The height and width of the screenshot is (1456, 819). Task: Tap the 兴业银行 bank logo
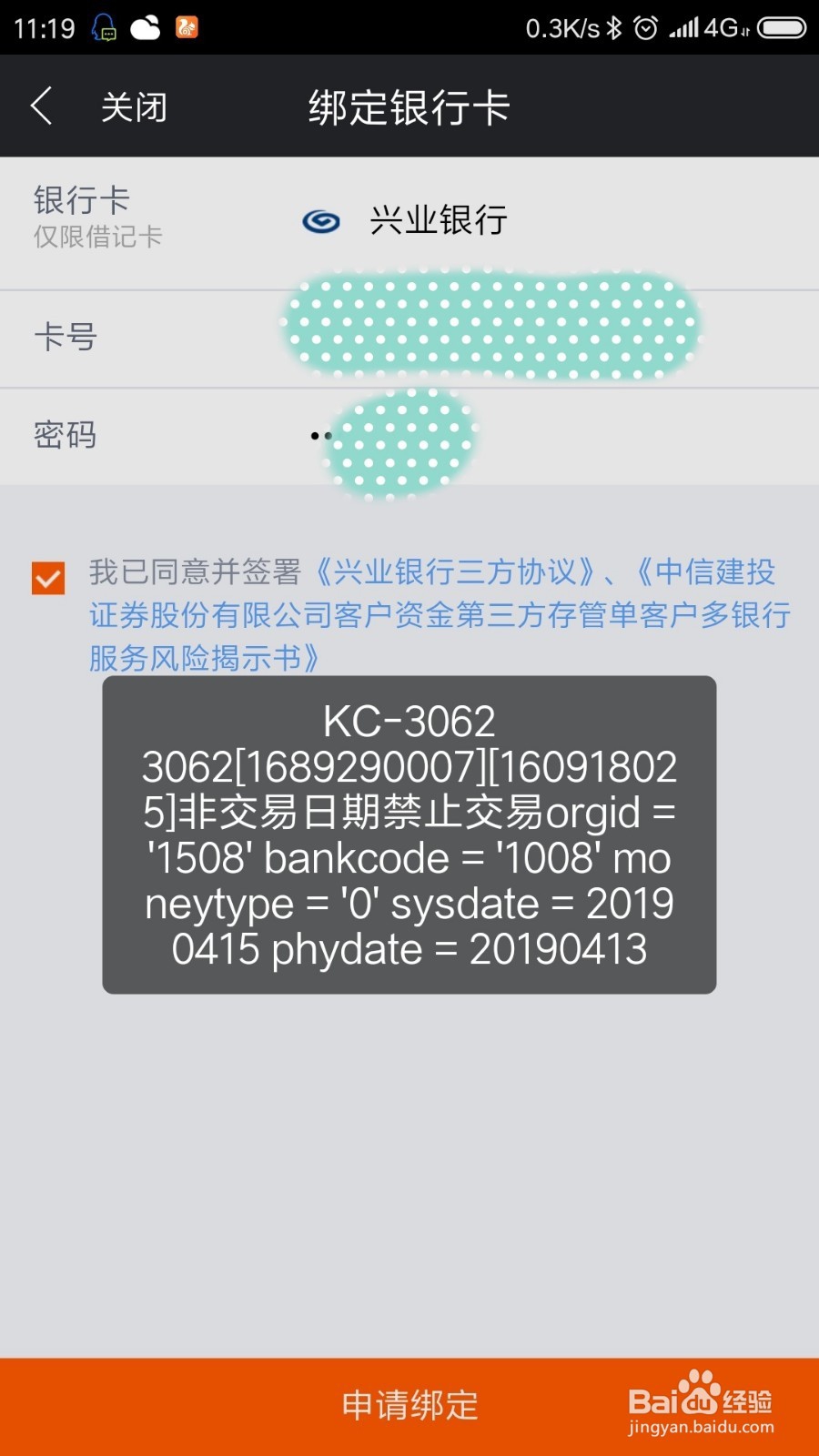click(x=320, y=221)
